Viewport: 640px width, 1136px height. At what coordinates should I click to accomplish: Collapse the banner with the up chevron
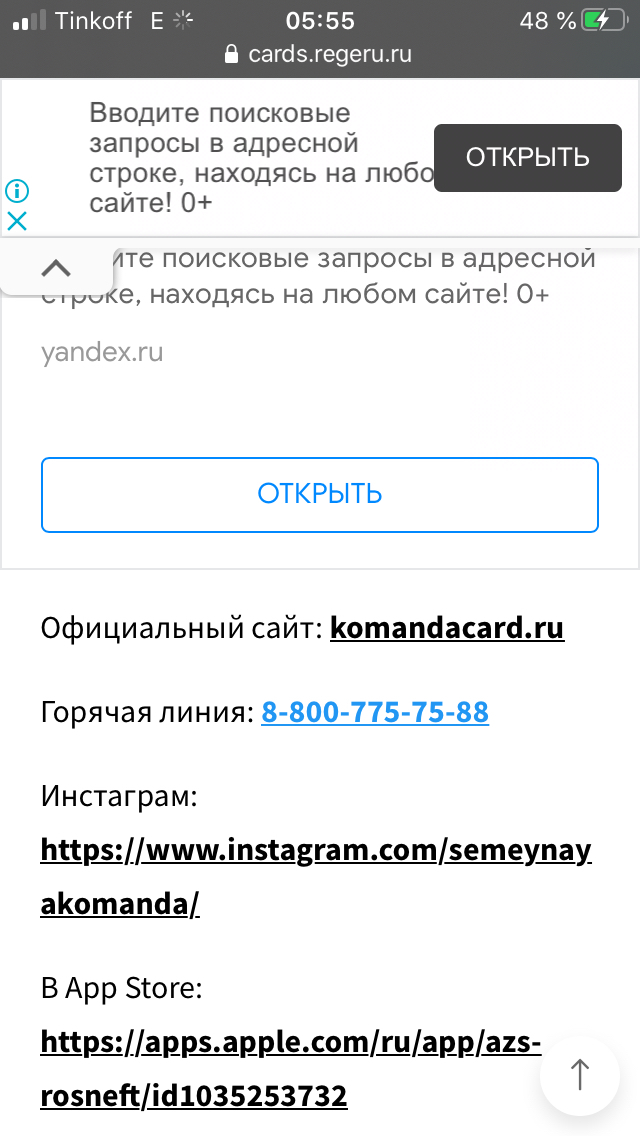[57, 268]
